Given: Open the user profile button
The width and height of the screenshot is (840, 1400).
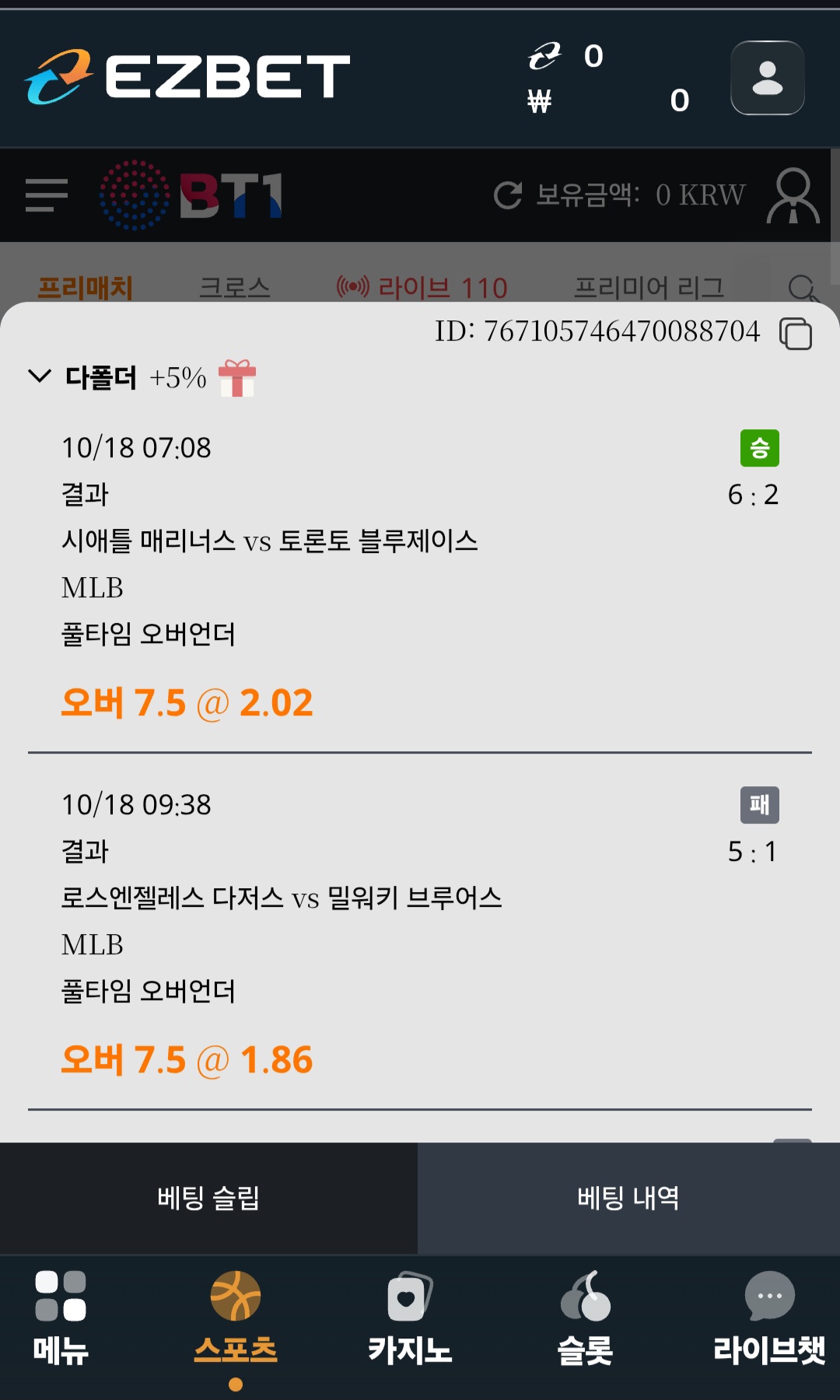Looking at the screenshot, I should point(767,78).
